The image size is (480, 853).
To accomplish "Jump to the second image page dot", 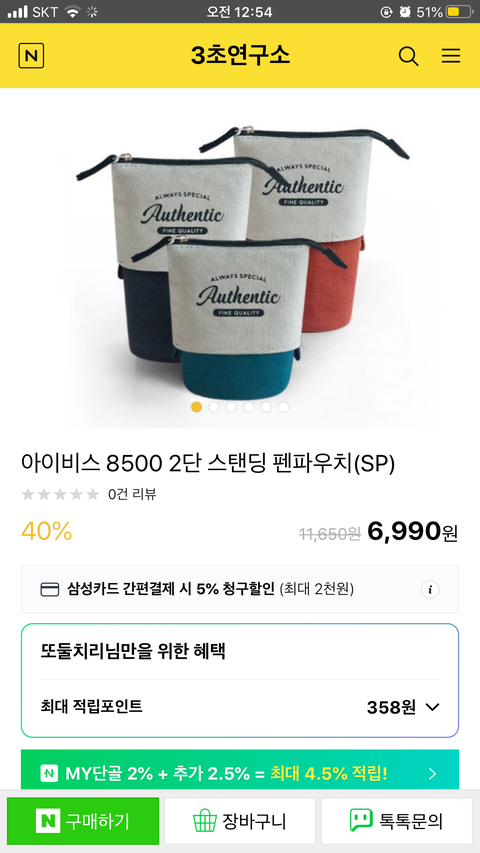I will (x=214, y=407).
